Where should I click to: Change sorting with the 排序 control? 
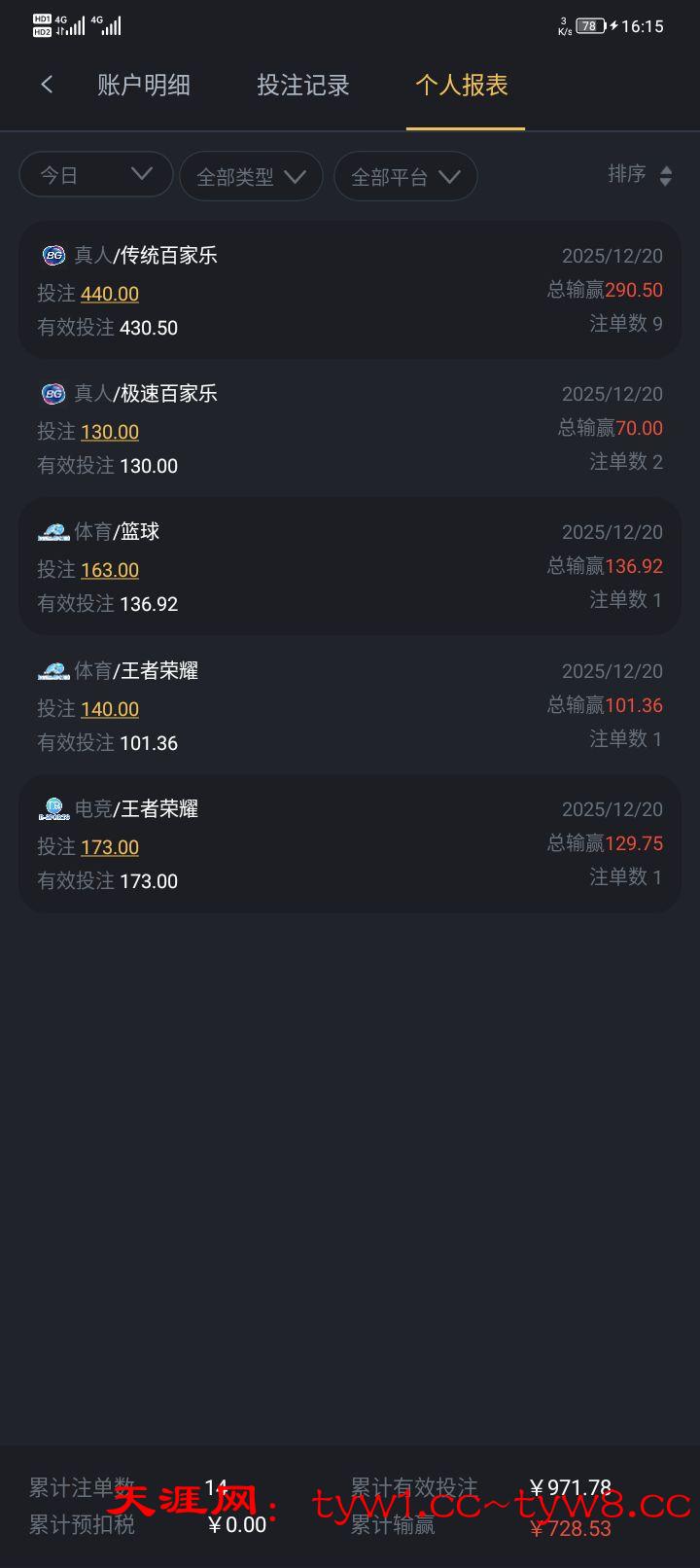pyautogui.click(x=640, y=174)
